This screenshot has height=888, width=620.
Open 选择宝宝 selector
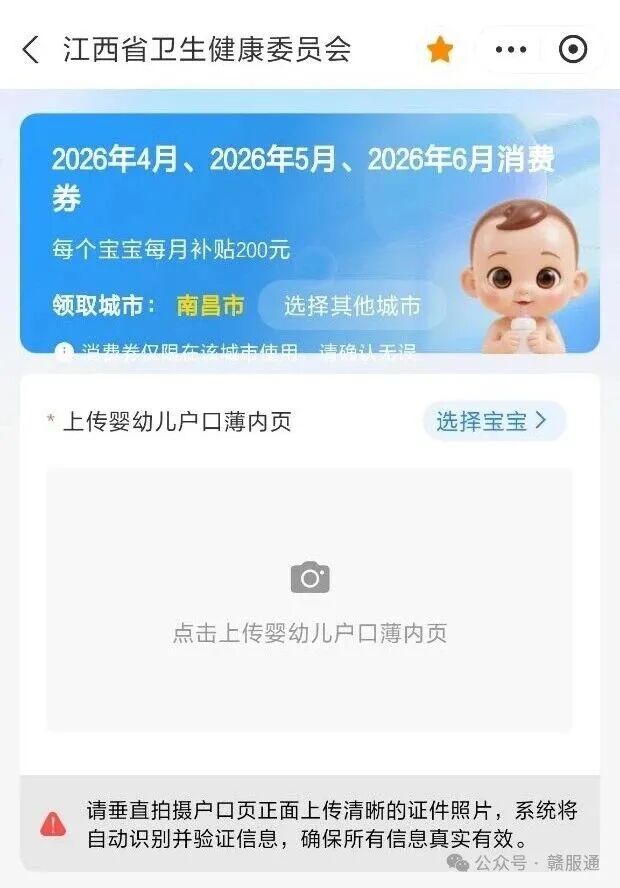[493, 421]
